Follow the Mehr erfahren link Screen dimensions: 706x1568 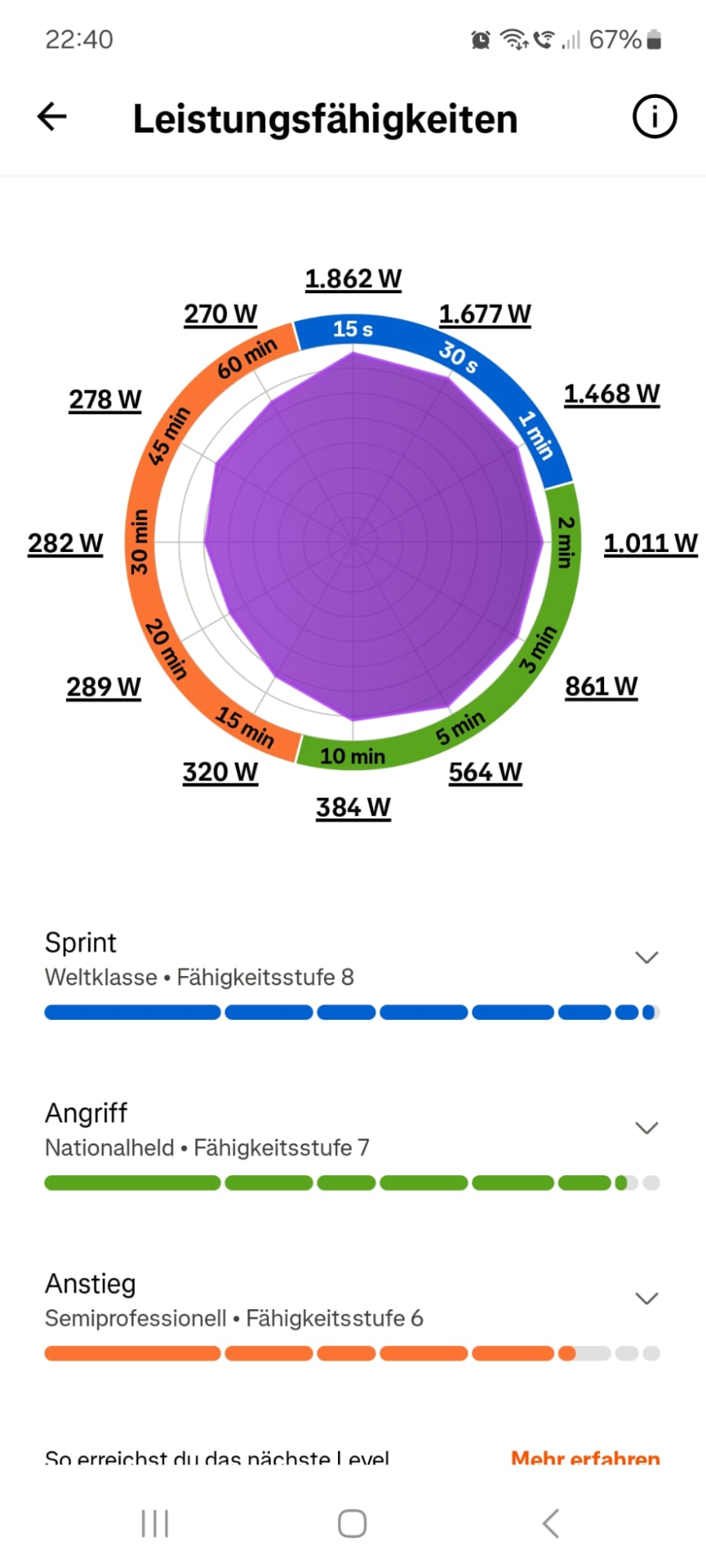pyautogui.click(x=585, y=1458)
